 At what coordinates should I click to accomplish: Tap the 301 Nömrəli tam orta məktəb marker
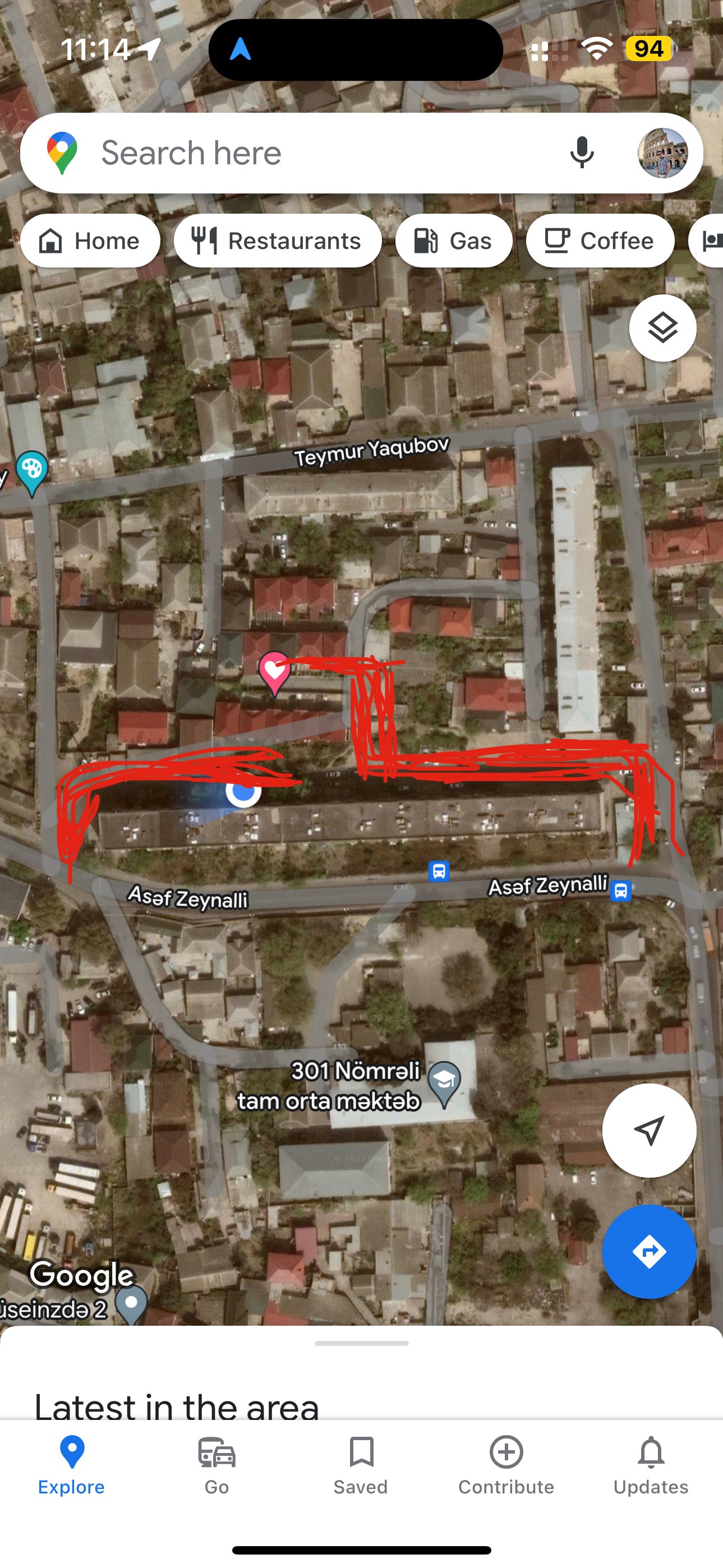pos(444,1083)
